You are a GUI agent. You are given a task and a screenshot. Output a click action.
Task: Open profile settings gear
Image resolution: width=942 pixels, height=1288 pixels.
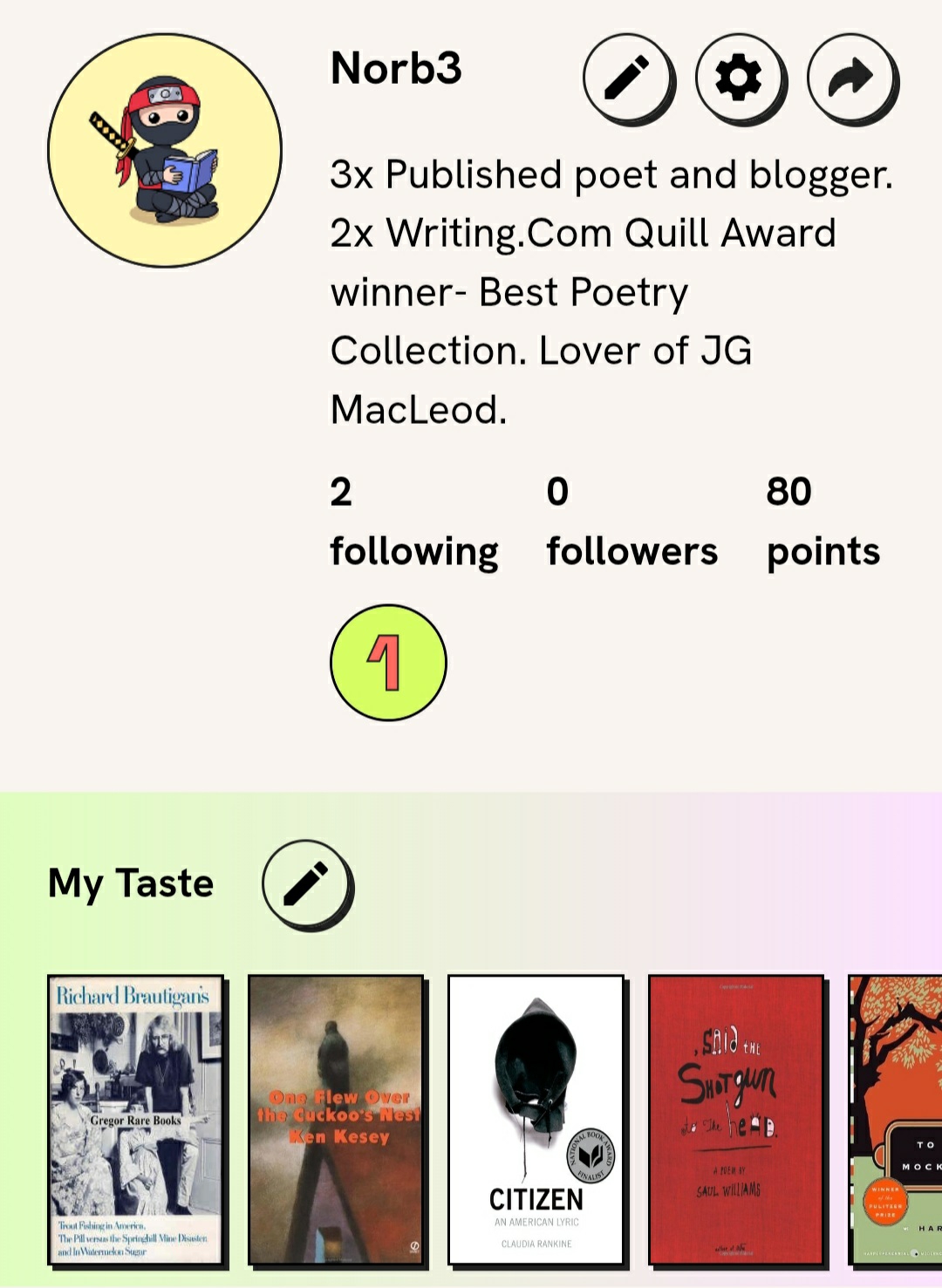[739, 78]
